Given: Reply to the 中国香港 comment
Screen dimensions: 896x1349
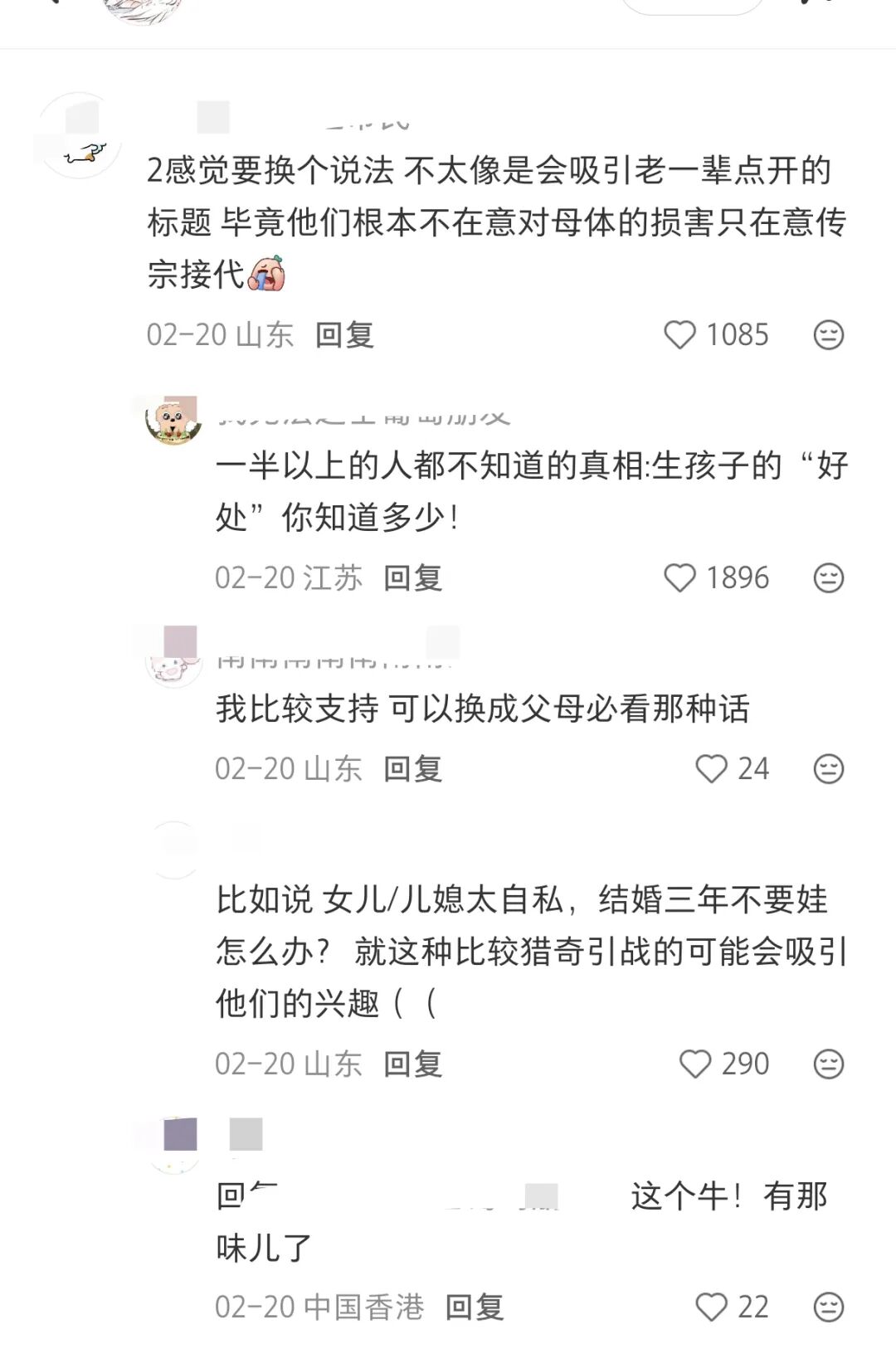Looking at the screenshot, I should (475, 1307).
